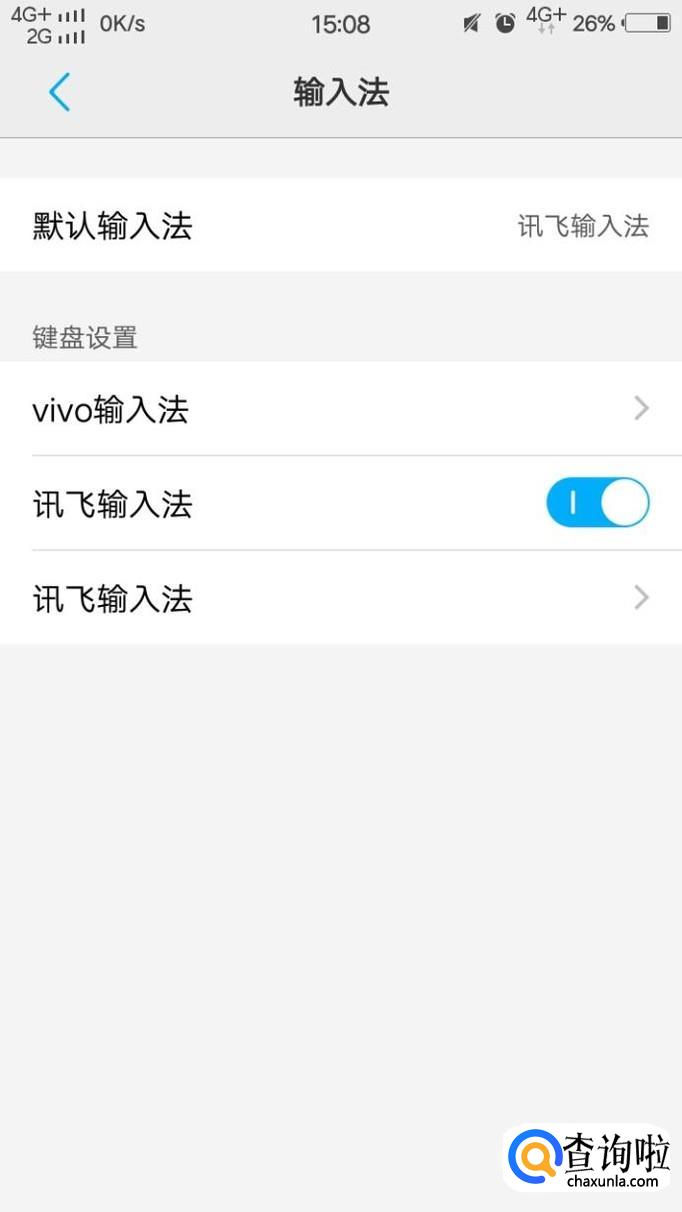682x1212 pixels.
Task: Open 讯飞输入法 settings row with chevron
Action: (340, 598)
